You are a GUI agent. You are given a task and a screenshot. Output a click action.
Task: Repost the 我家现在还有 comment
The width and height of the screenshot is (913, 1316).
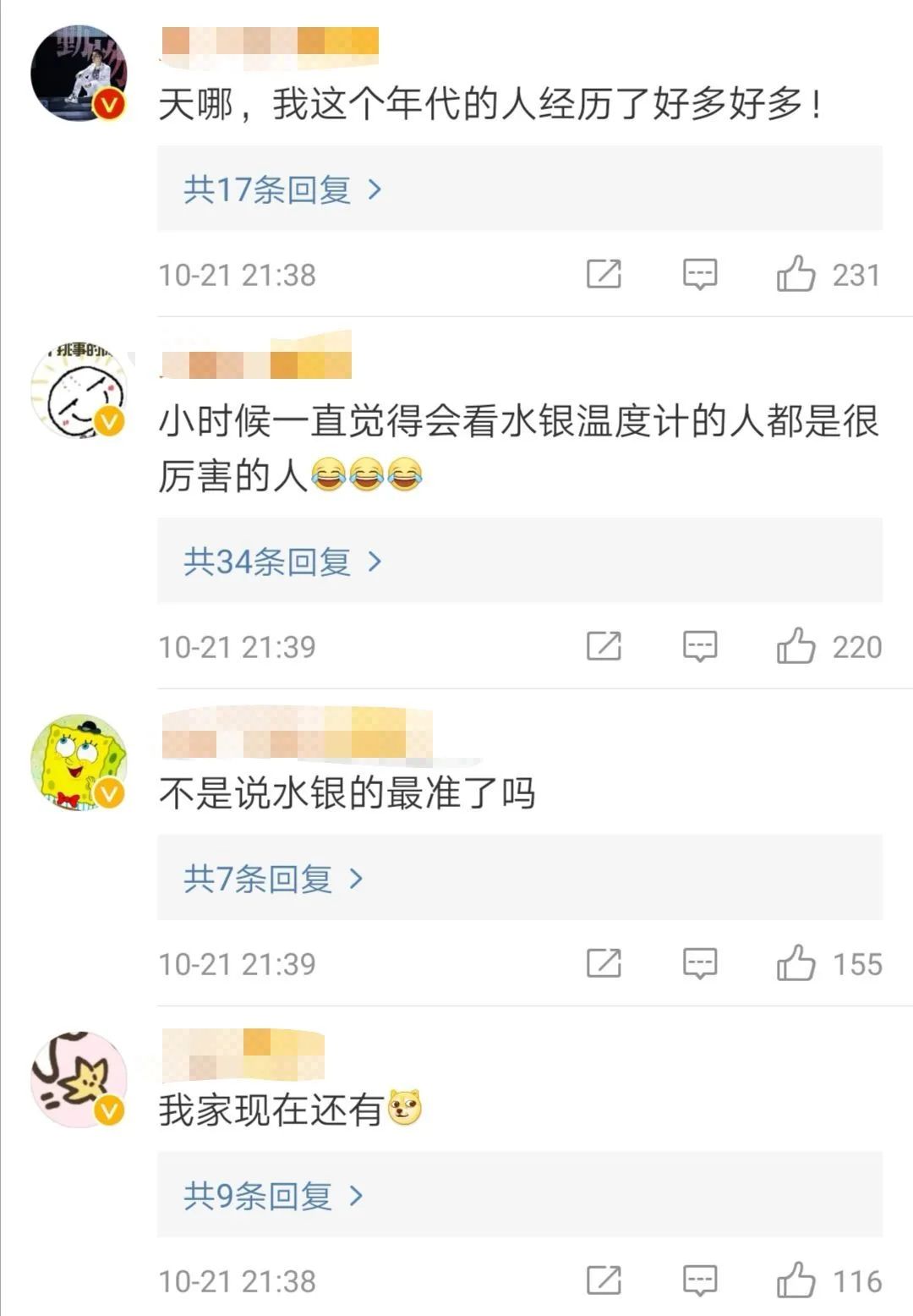click(x=604, y=1280)
